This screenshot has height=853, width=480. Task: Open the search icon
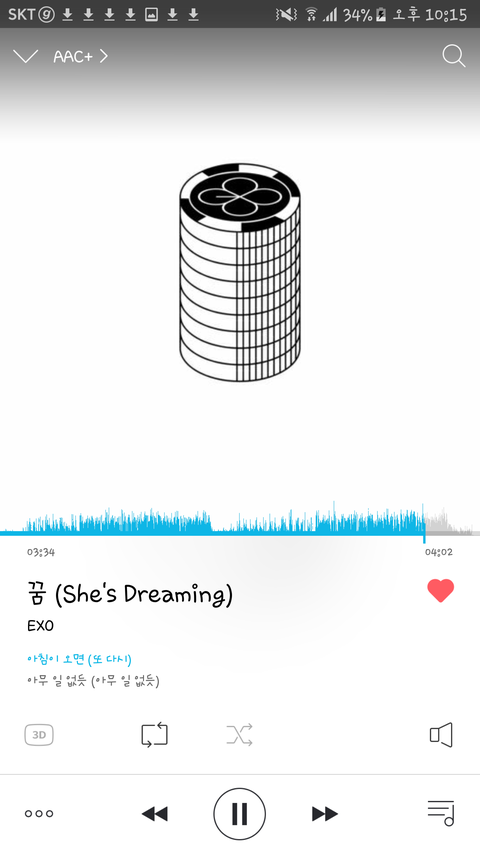click(454, 56)
